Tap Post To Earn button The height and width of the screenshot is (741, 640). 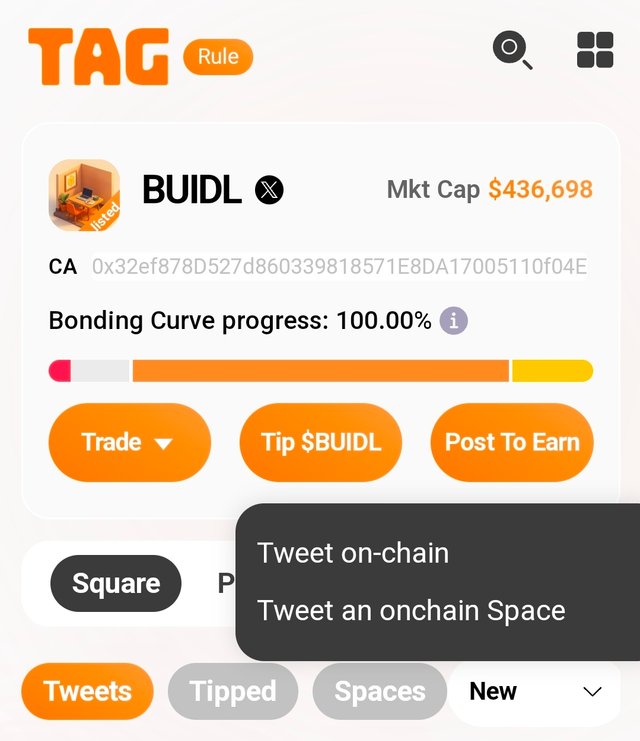pos(512,442)
